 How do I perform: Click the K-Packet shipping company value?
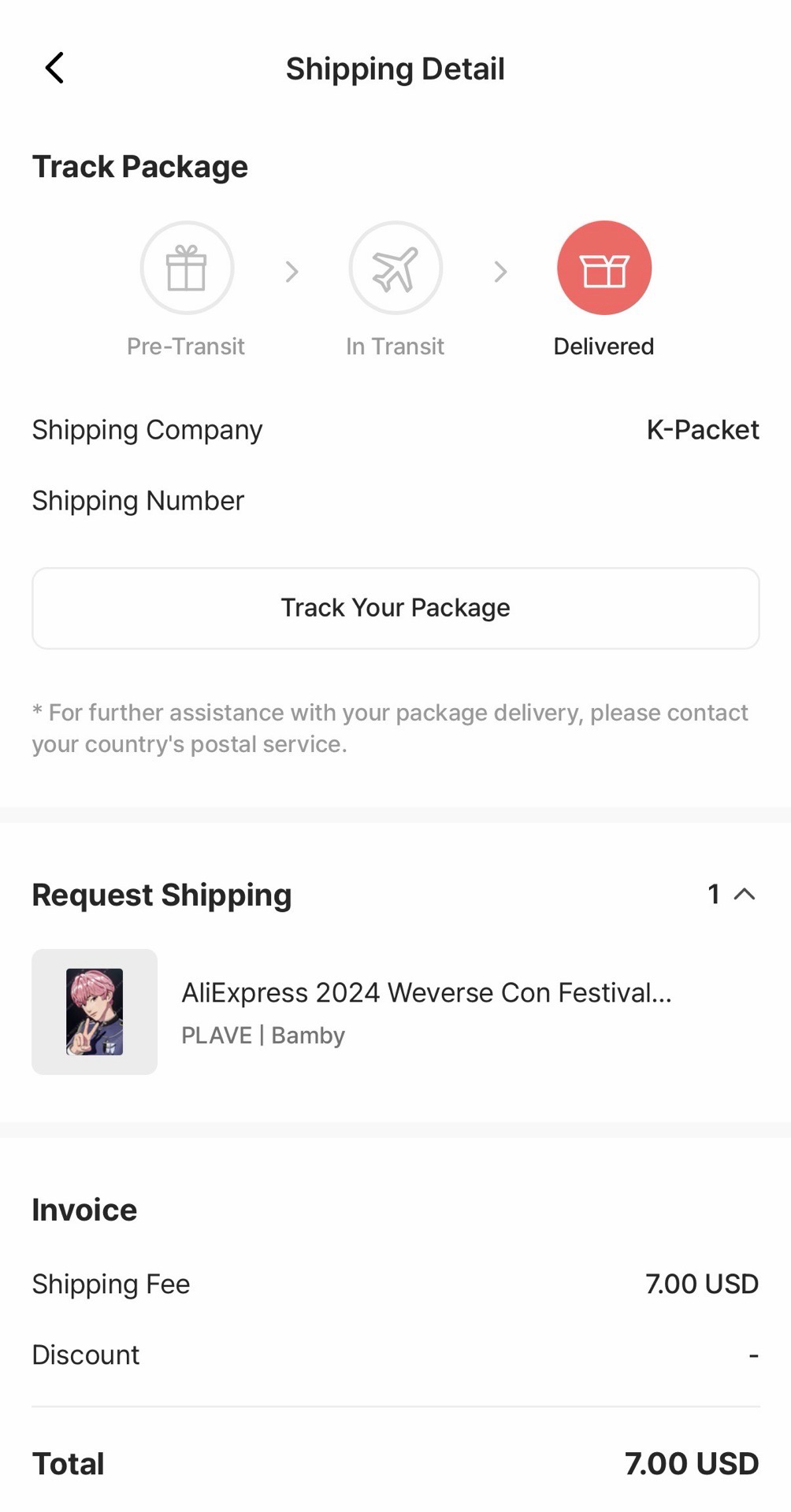(700, 429)
